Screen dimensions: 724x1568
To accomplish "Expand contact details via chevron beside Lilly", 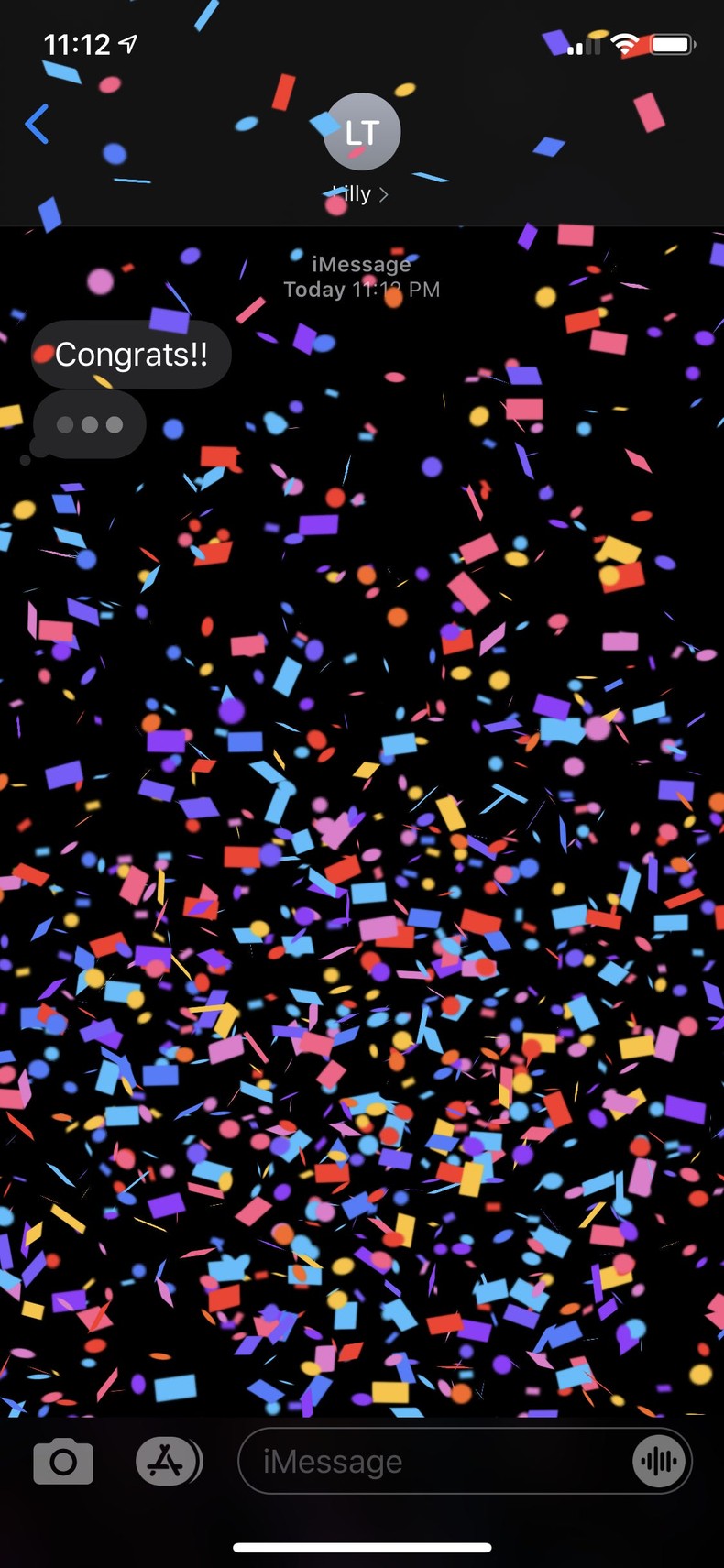I will (384, 194).
